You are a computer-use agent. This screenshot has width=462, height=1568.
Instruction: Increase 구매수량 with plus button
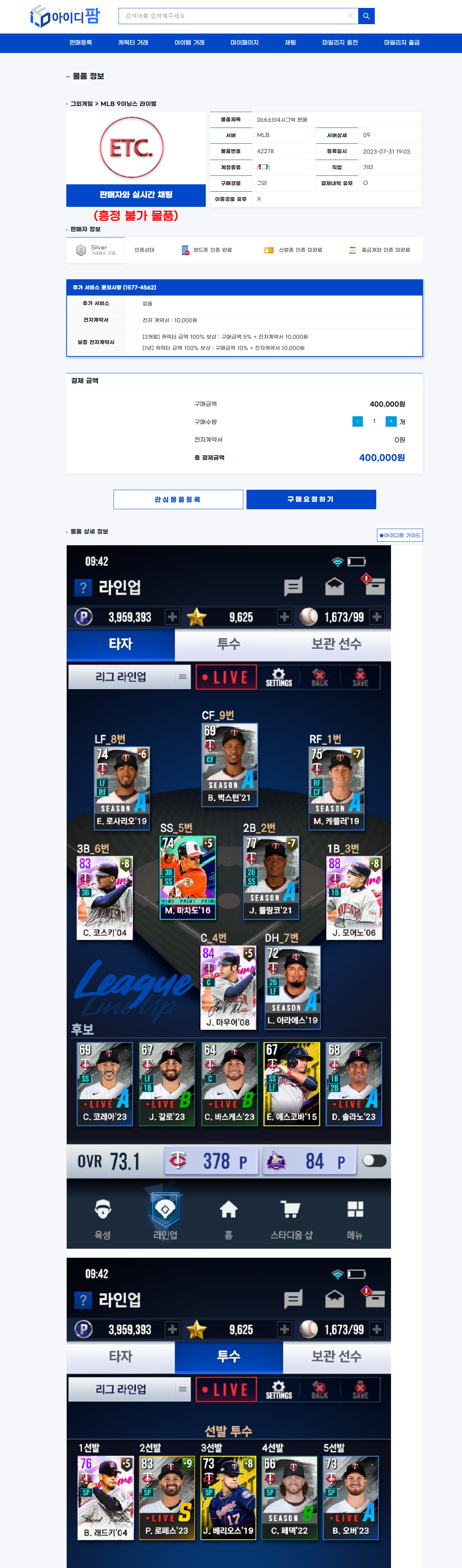coord(391,421)
